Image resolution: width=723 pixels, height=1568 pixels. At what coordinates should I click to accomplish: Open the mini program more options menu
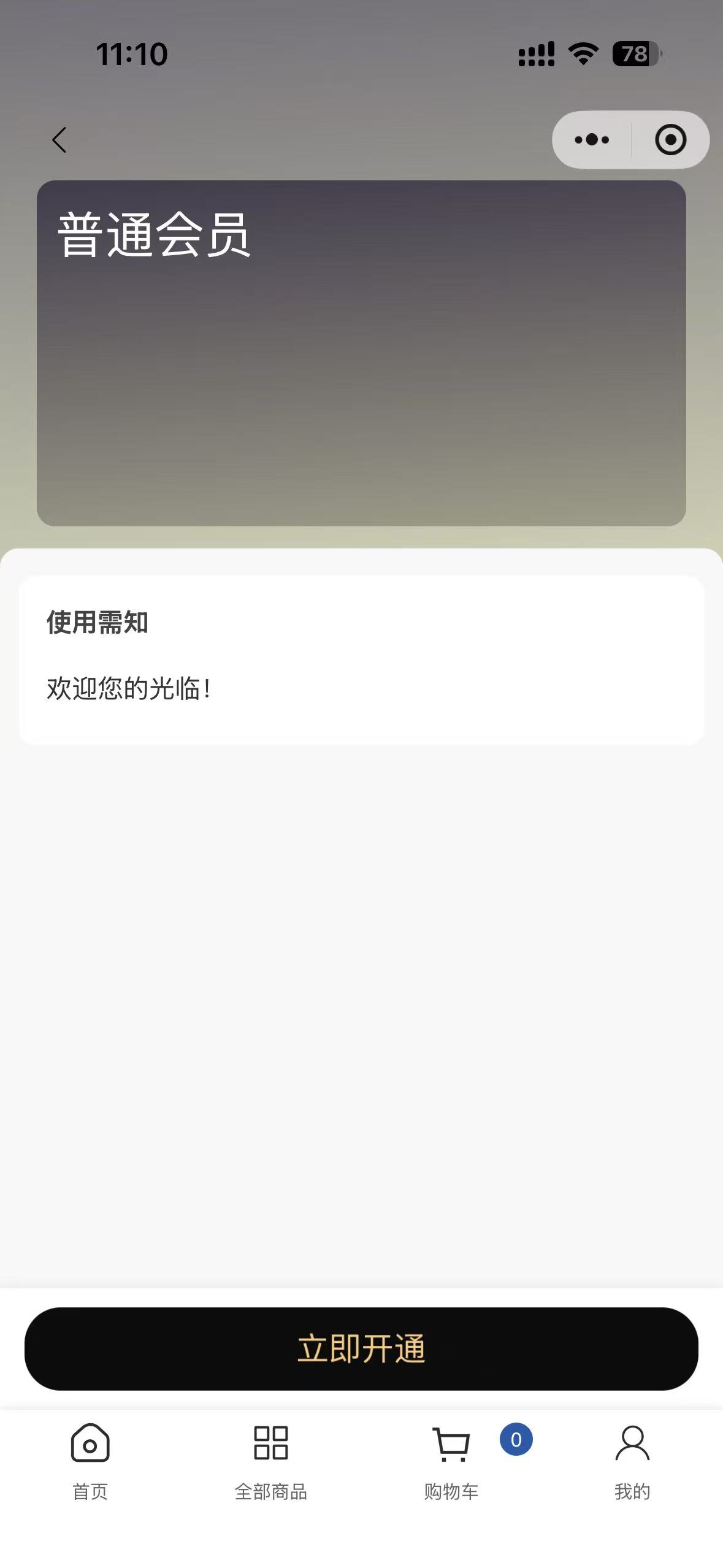click(x=592, y=140)
